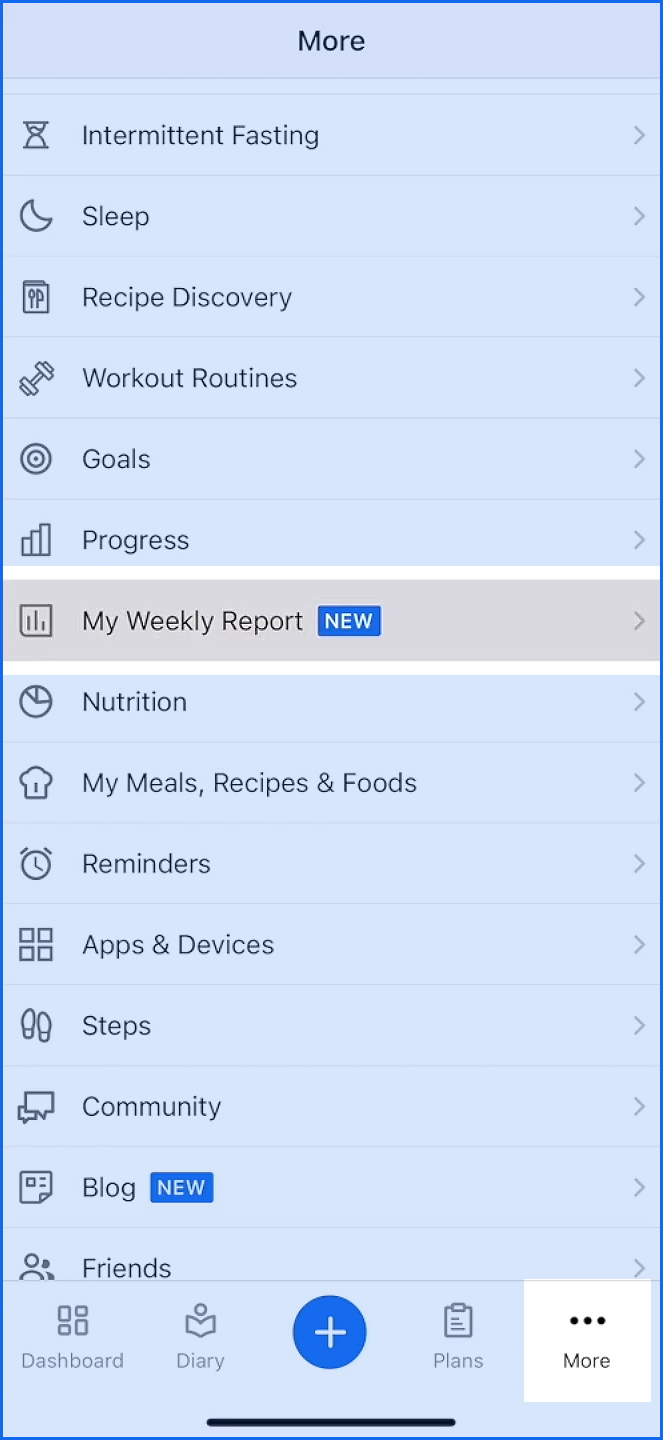Switch to the Plans tab

(x=458, y=1337)
